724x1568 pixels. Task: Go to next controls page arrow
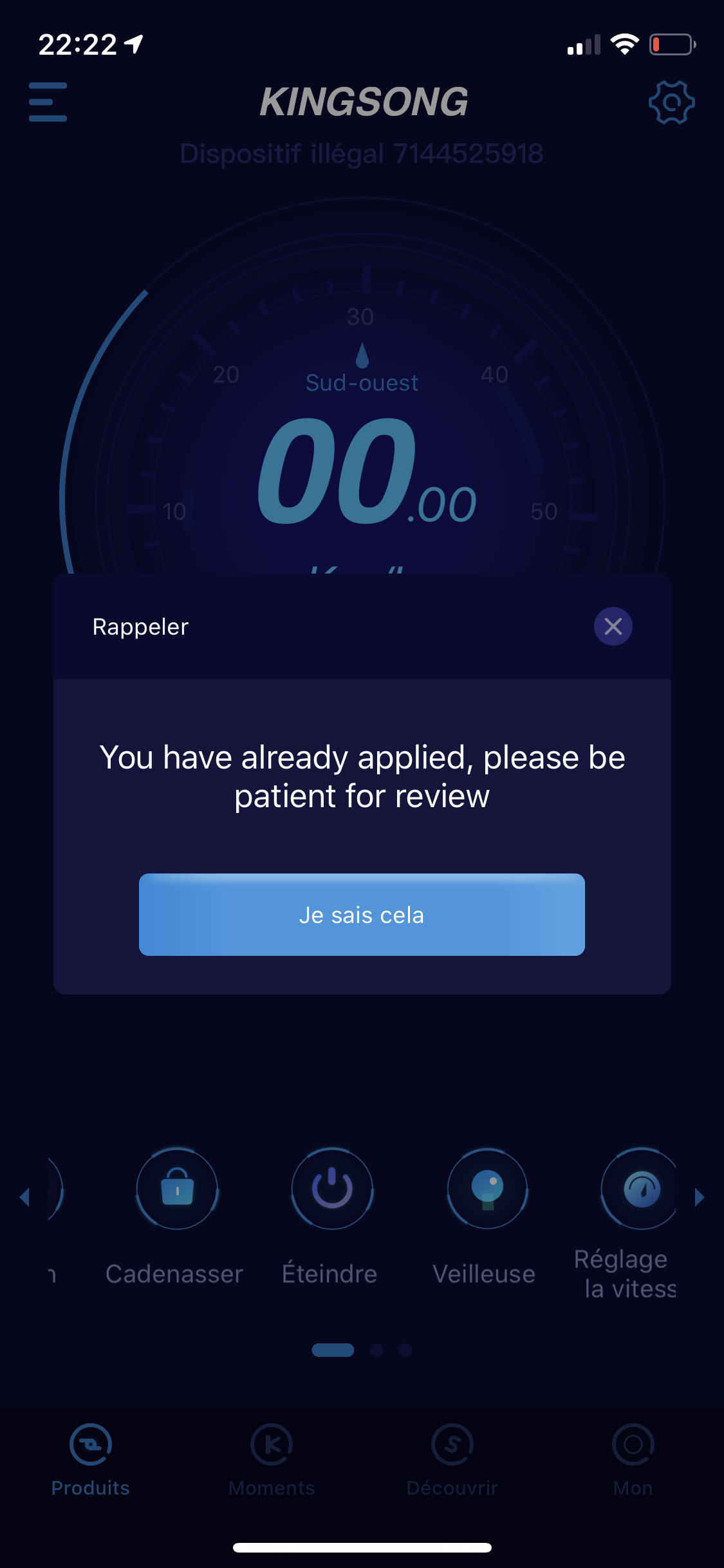pyautogui.click(x=700, y=1197)
